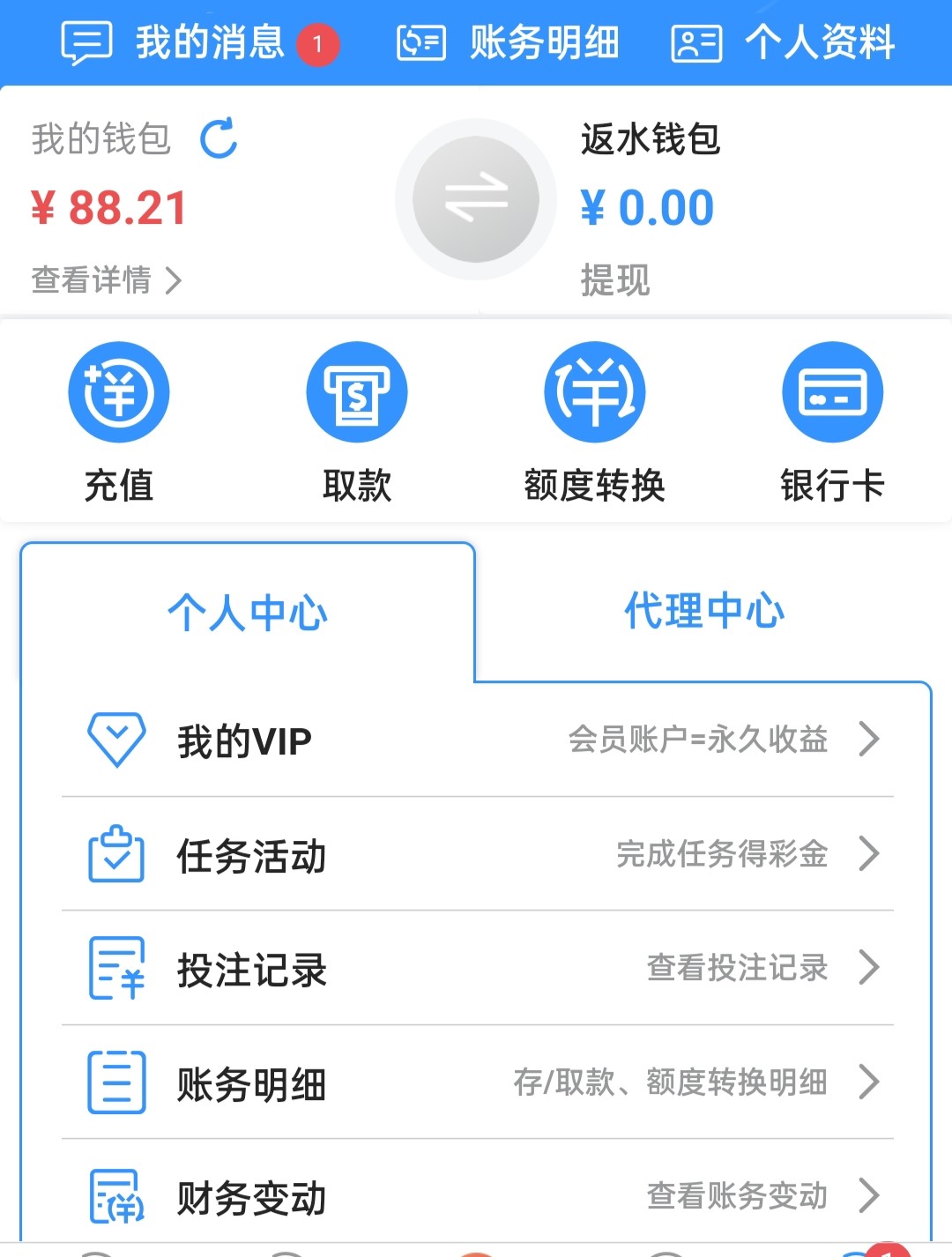Switch to 代理中心 tab
Viewport: 952px width, 1257px height.
tap(703, 611)
